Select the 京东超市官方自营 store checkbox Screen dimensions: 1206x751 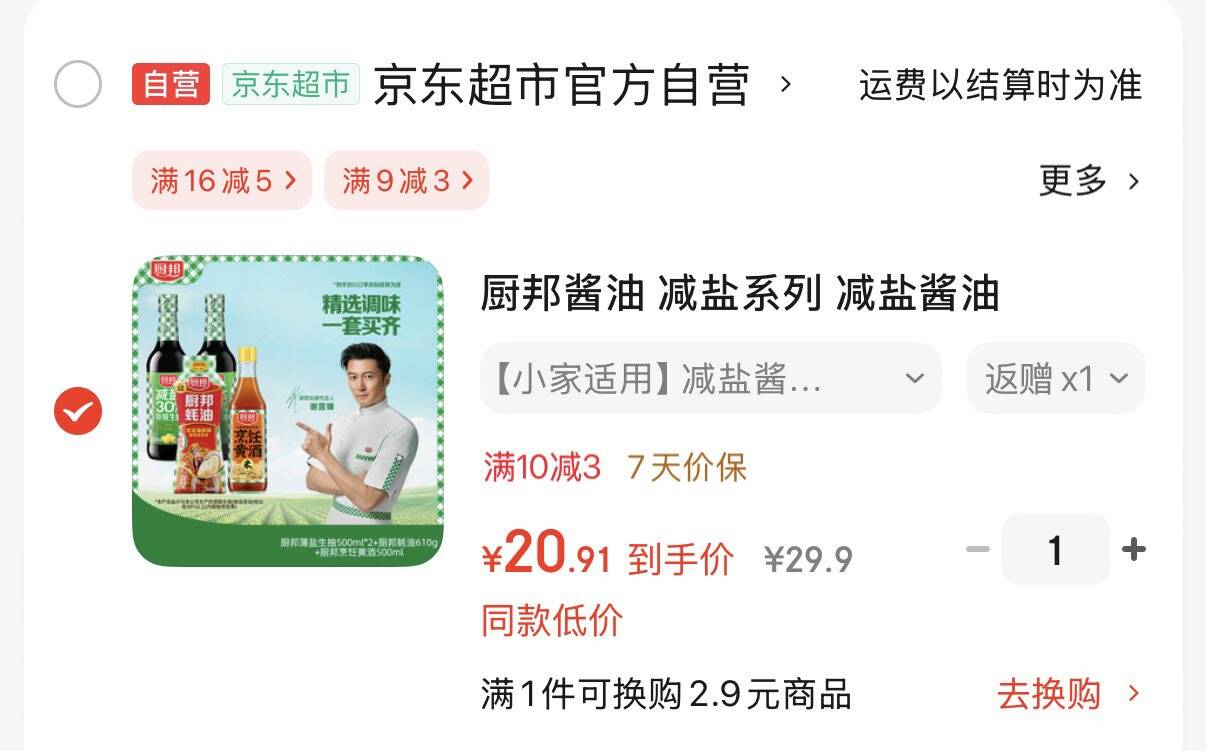click(77, 84)
